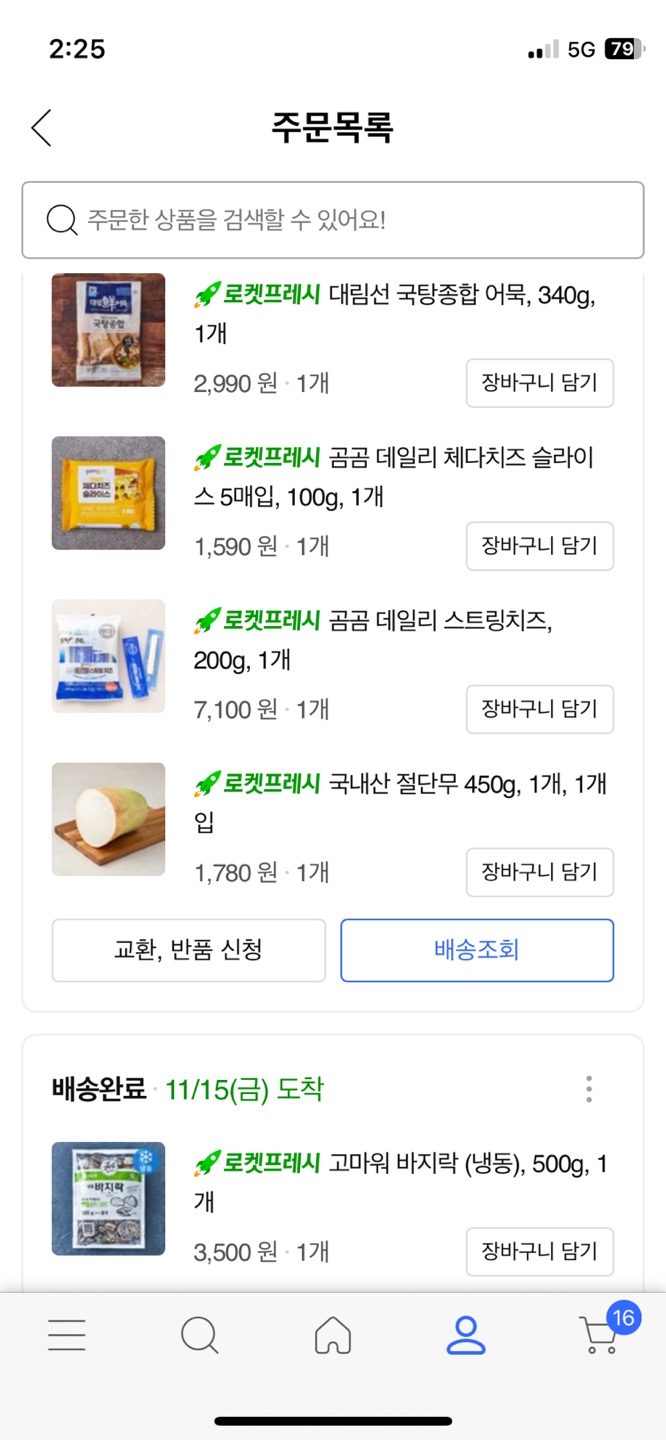
Task: Add 곰곰 스트링치즈 to cart
Action: [539, 709]
